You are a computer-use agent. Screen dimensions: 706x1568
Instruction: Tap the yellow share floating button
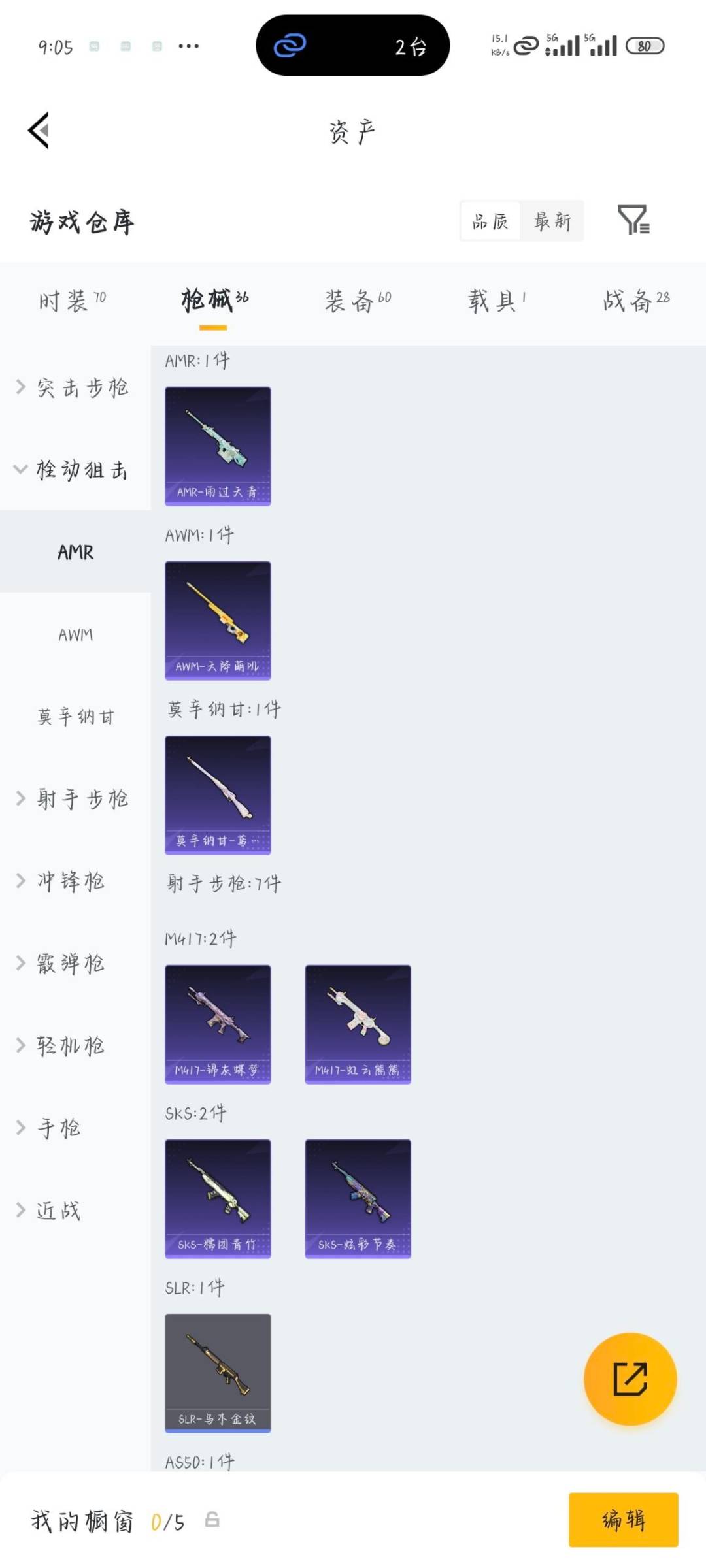click(629, 1377)
